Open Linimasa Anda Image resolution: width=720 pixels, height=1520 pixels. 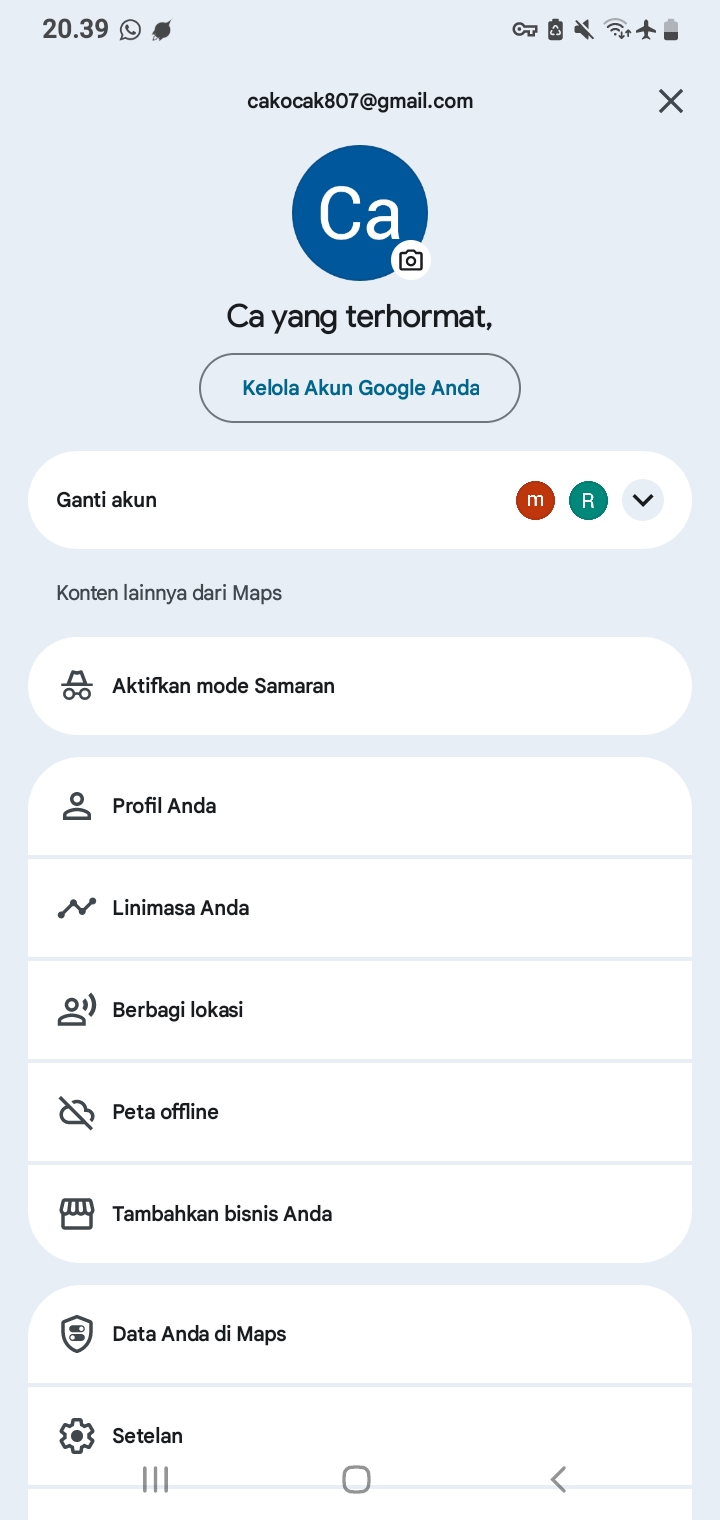pyautogui.click(x=360, y=908)
